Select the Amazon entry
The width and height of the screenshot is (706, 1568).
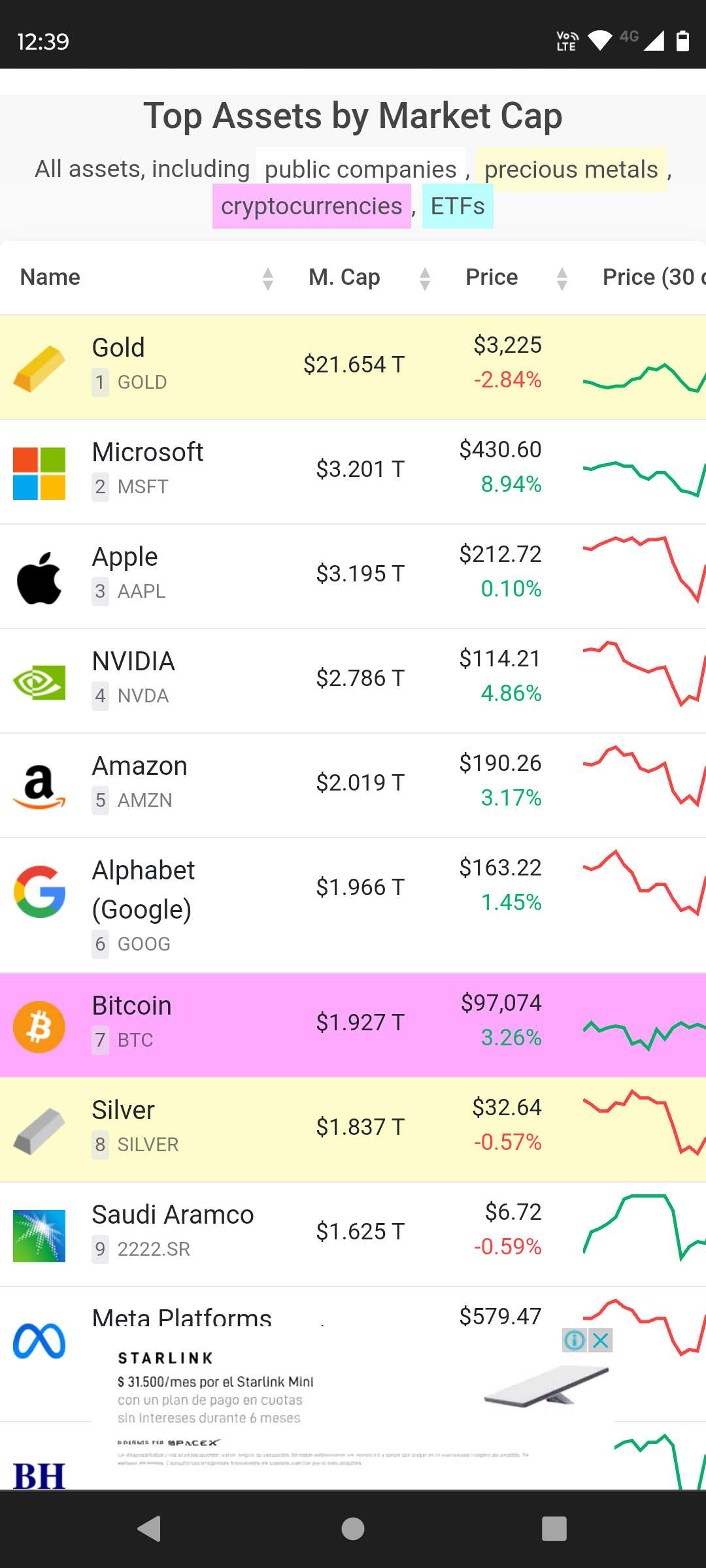click(353, 785)
